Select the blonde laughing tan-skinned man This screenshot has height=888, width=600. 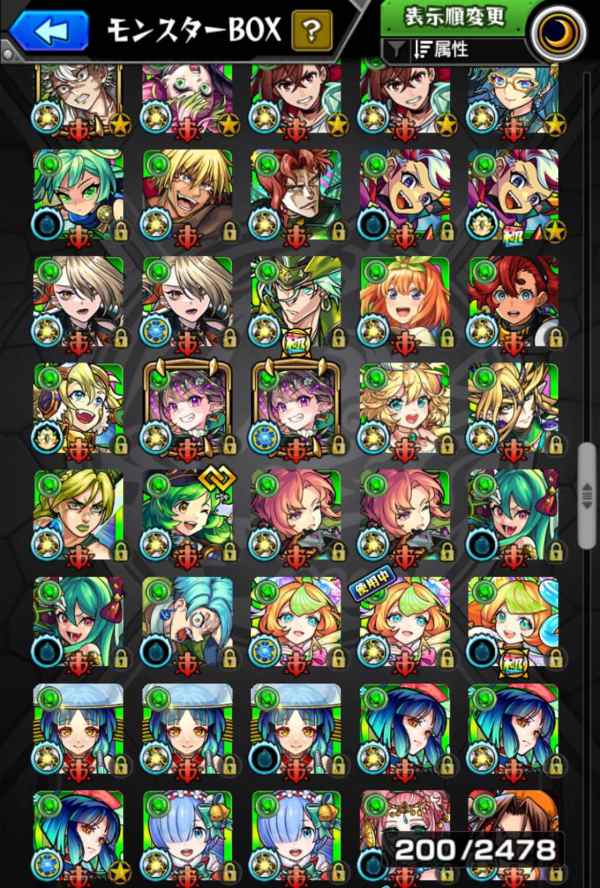[x=188, y=195]
